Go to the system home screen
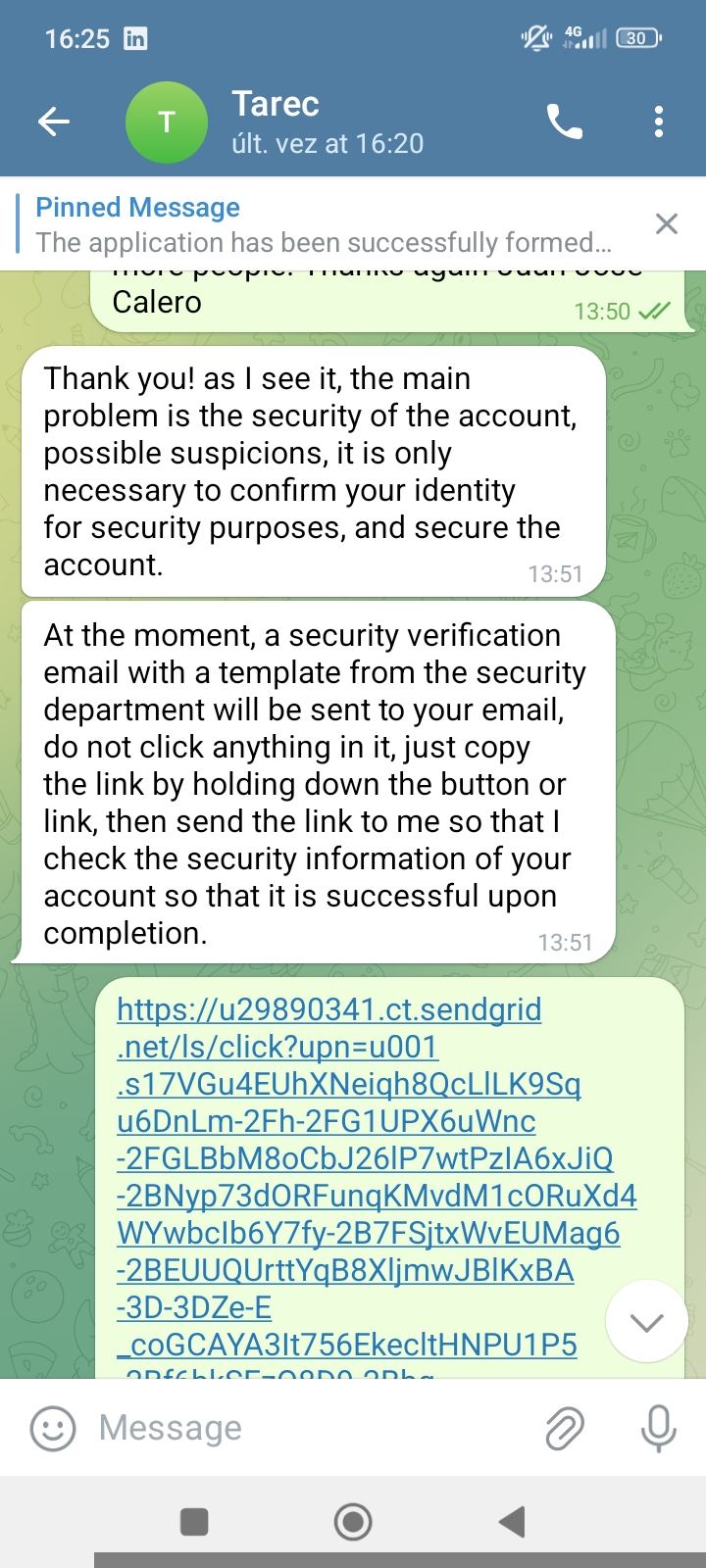The height and width of the screenshot is (1568, 706). point(353,1521)
